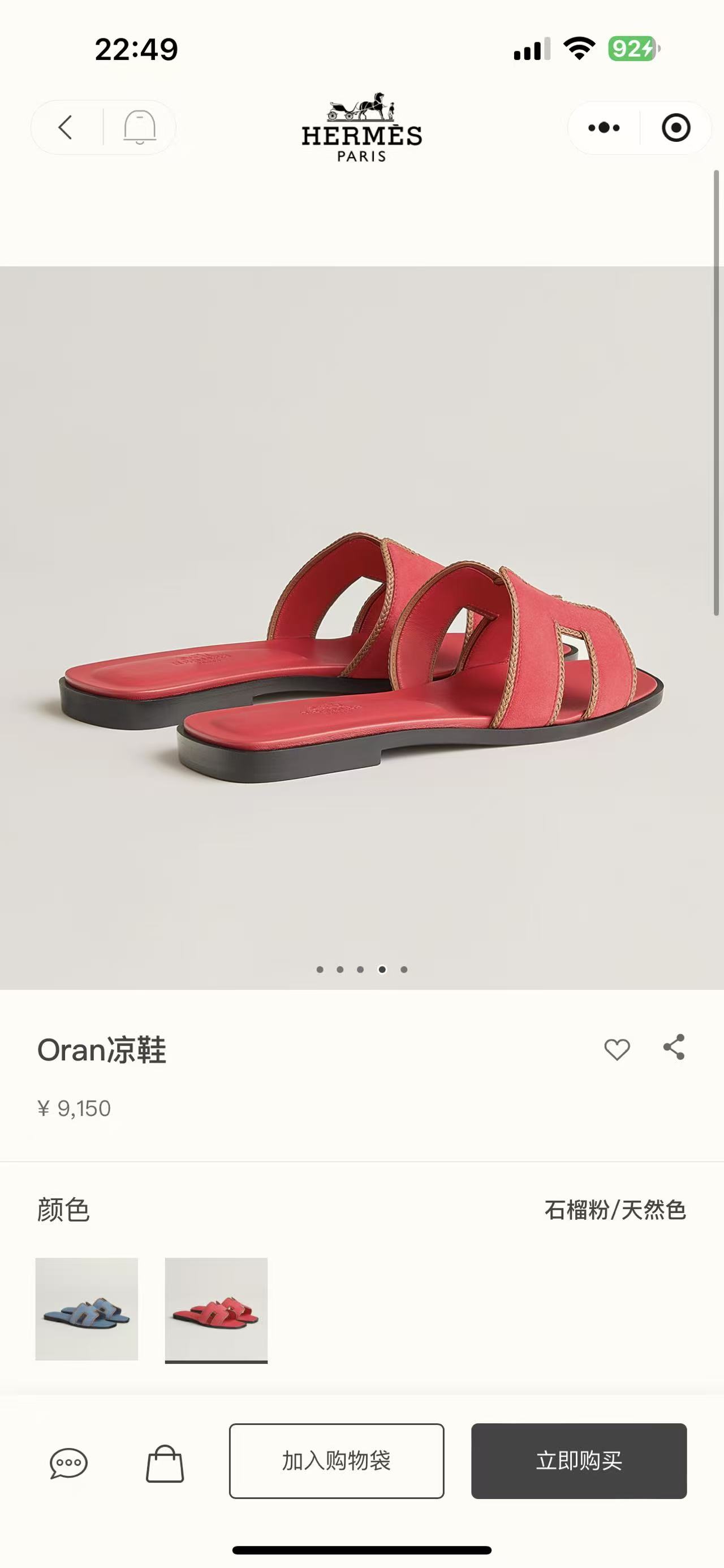
Task: Open customer service chat
Action: tap(68, 1462)
